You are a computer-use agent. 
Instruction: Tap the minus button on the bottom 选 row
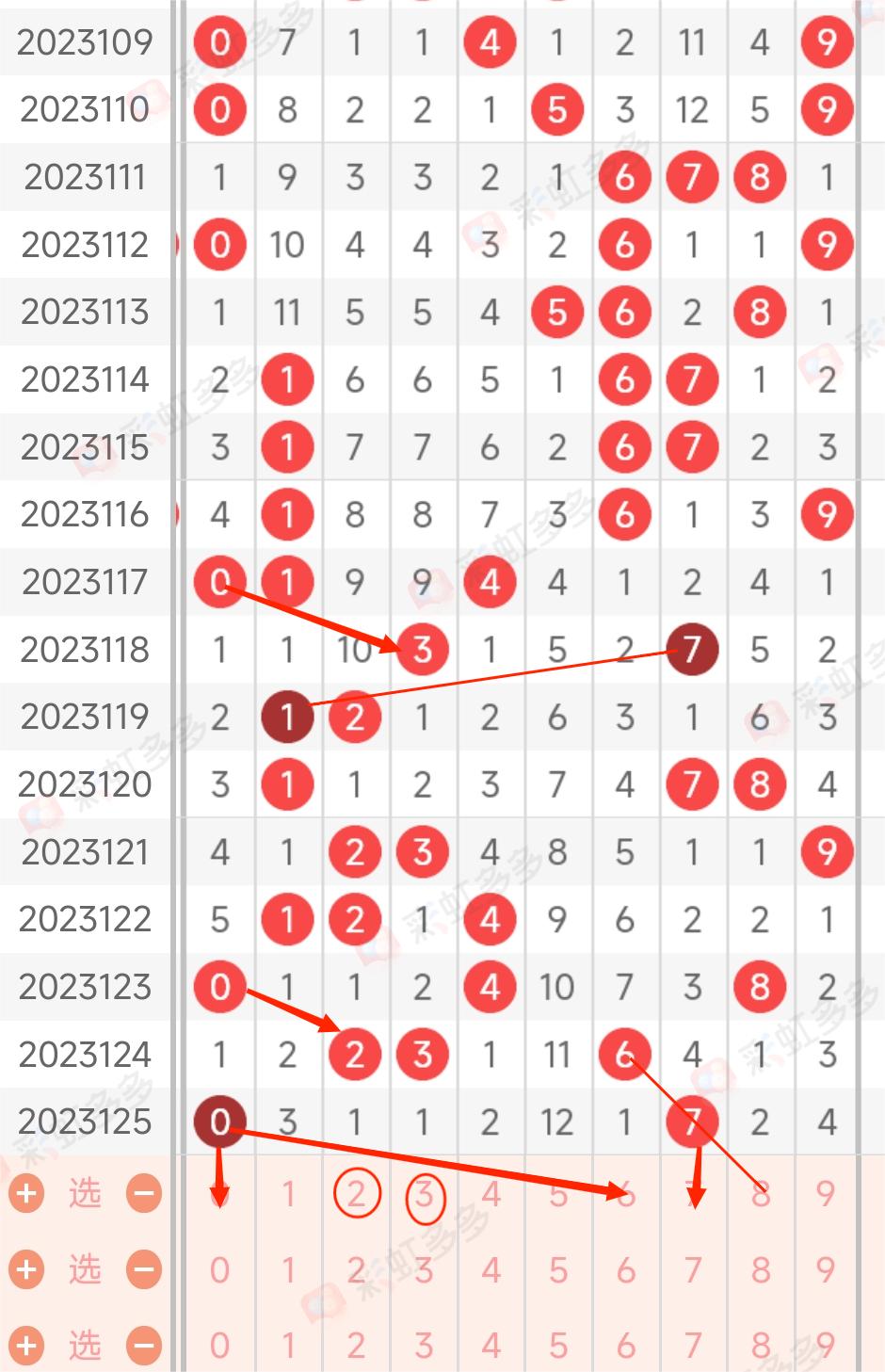tap(144, 1346)
